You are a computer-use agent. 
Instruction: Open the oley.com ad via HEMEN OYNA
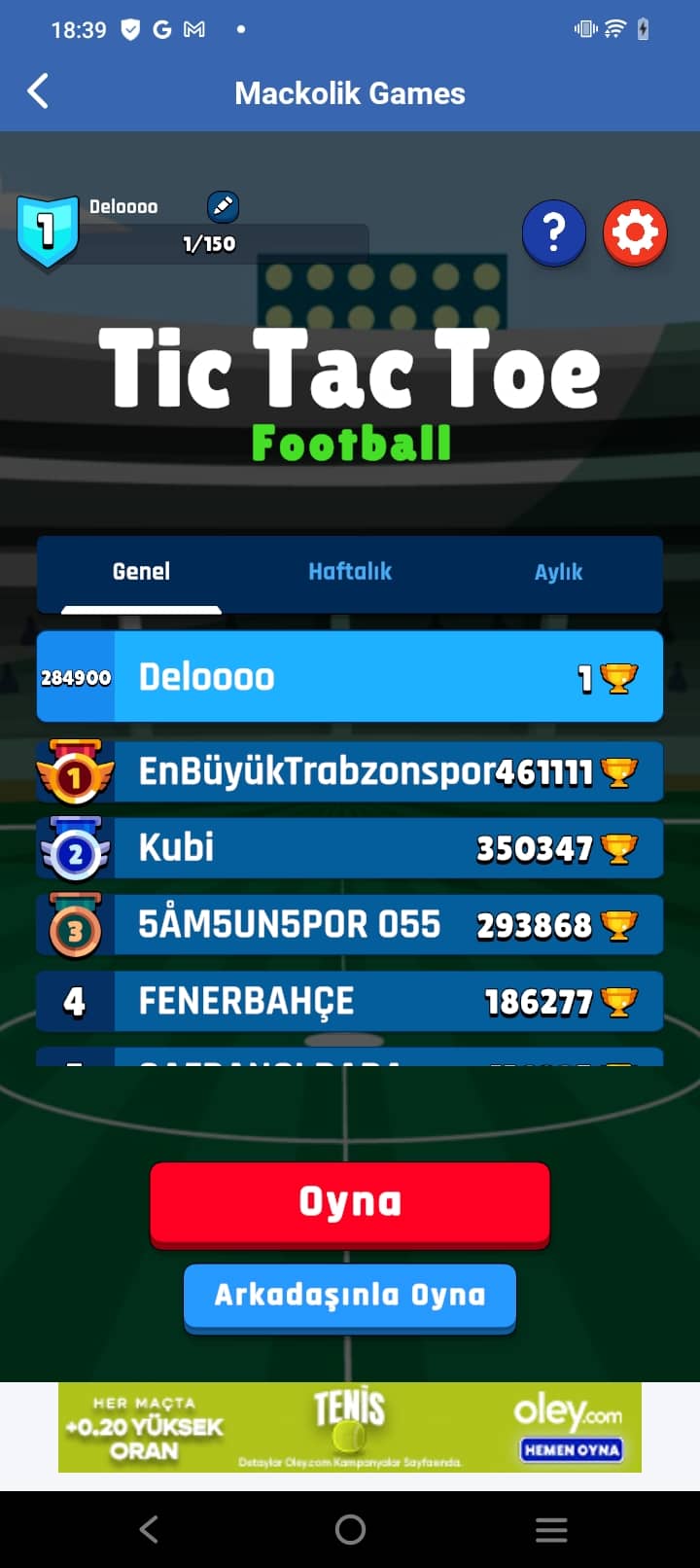coord(571,1448)
